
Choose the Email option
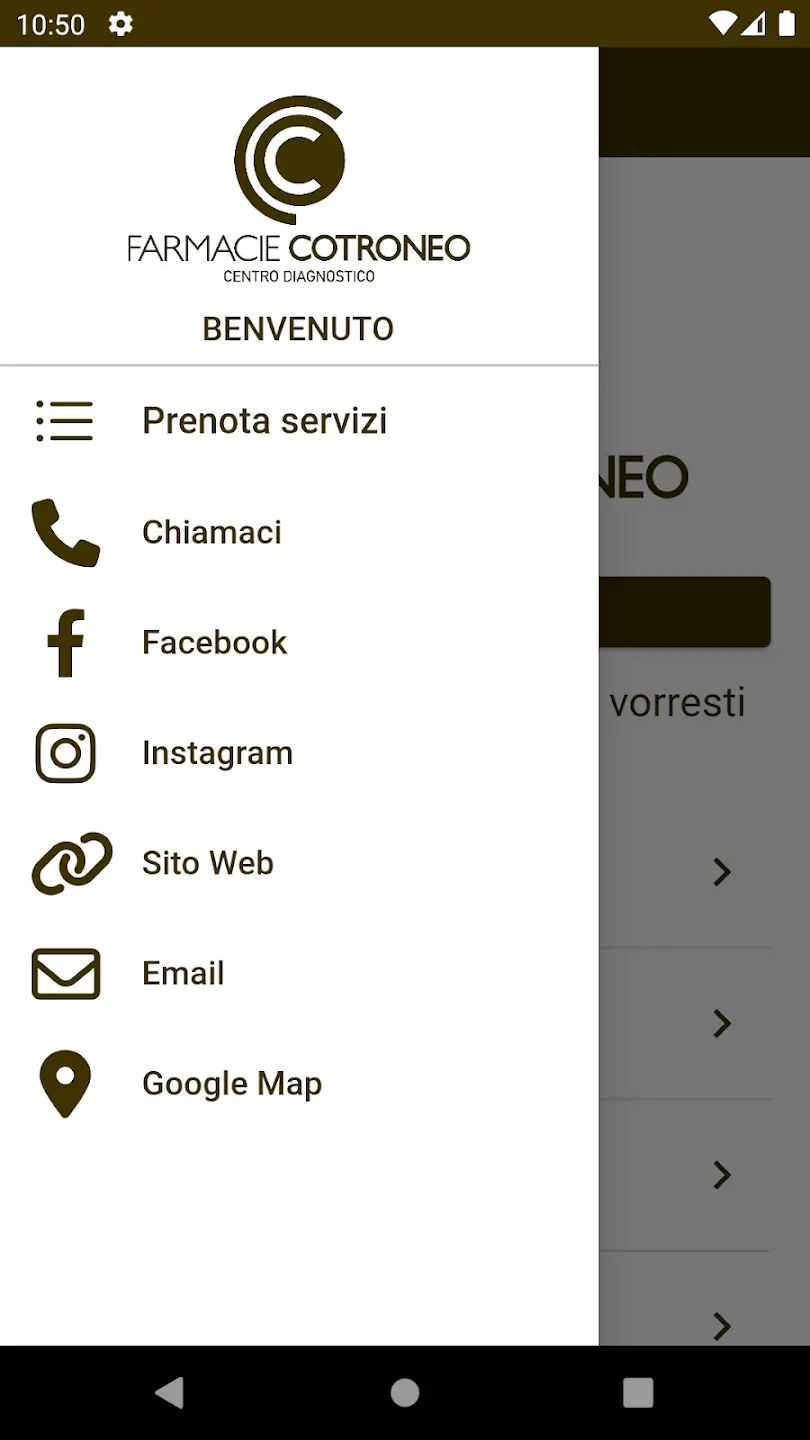click(299, 973)
